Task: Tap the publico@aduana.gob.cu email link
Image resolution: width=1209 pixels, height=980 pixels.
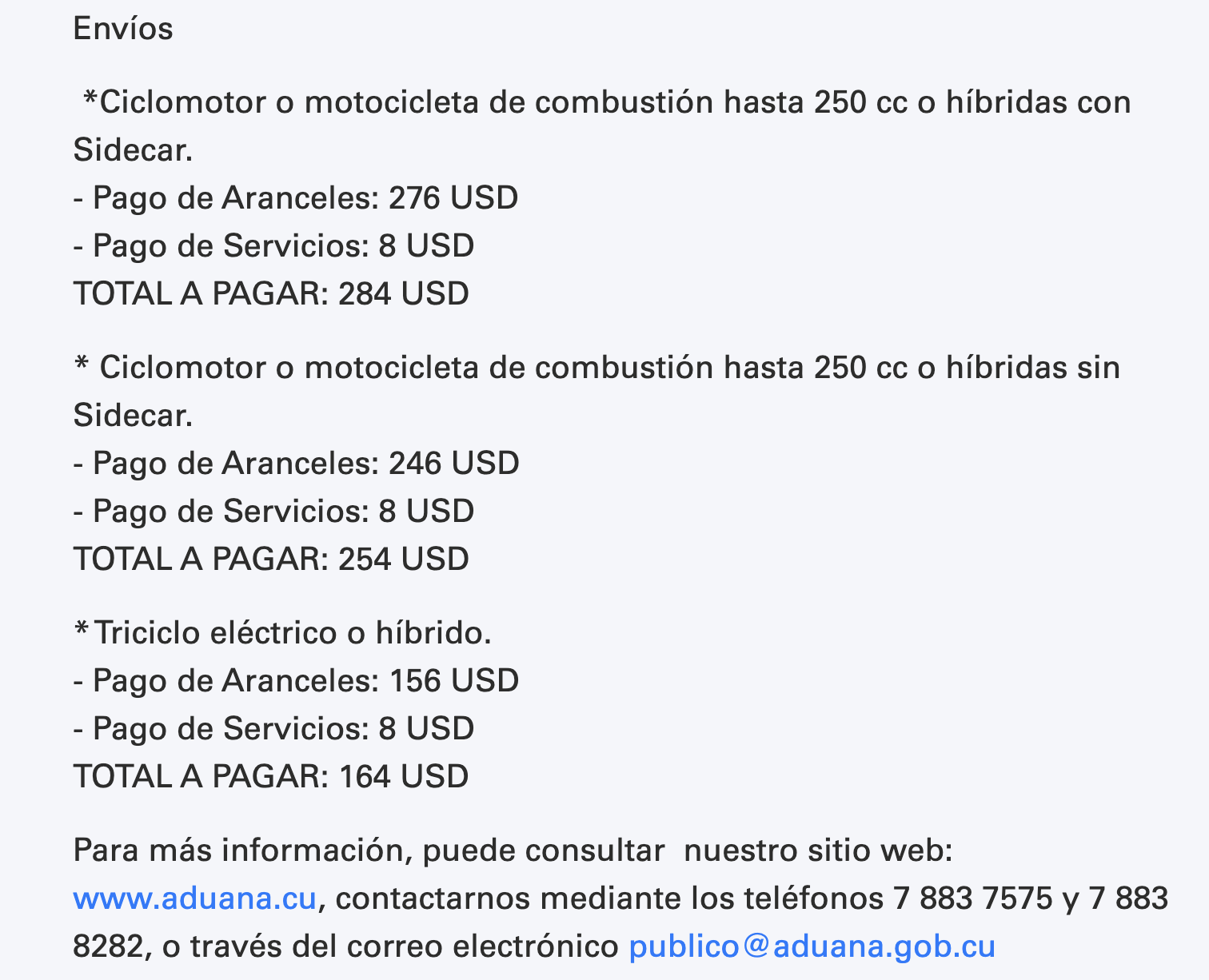Action: point(812,946)
